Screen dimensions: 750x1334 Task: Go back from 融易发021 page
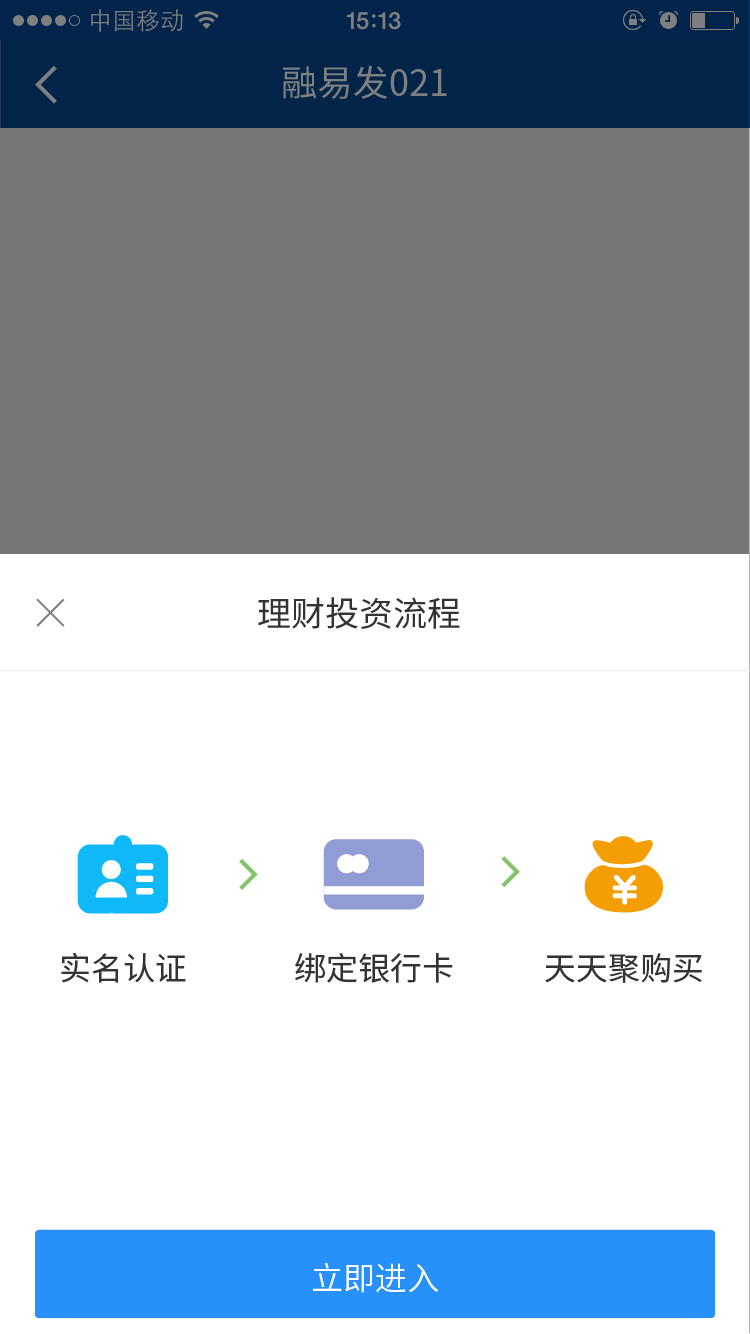coord(46,84)
